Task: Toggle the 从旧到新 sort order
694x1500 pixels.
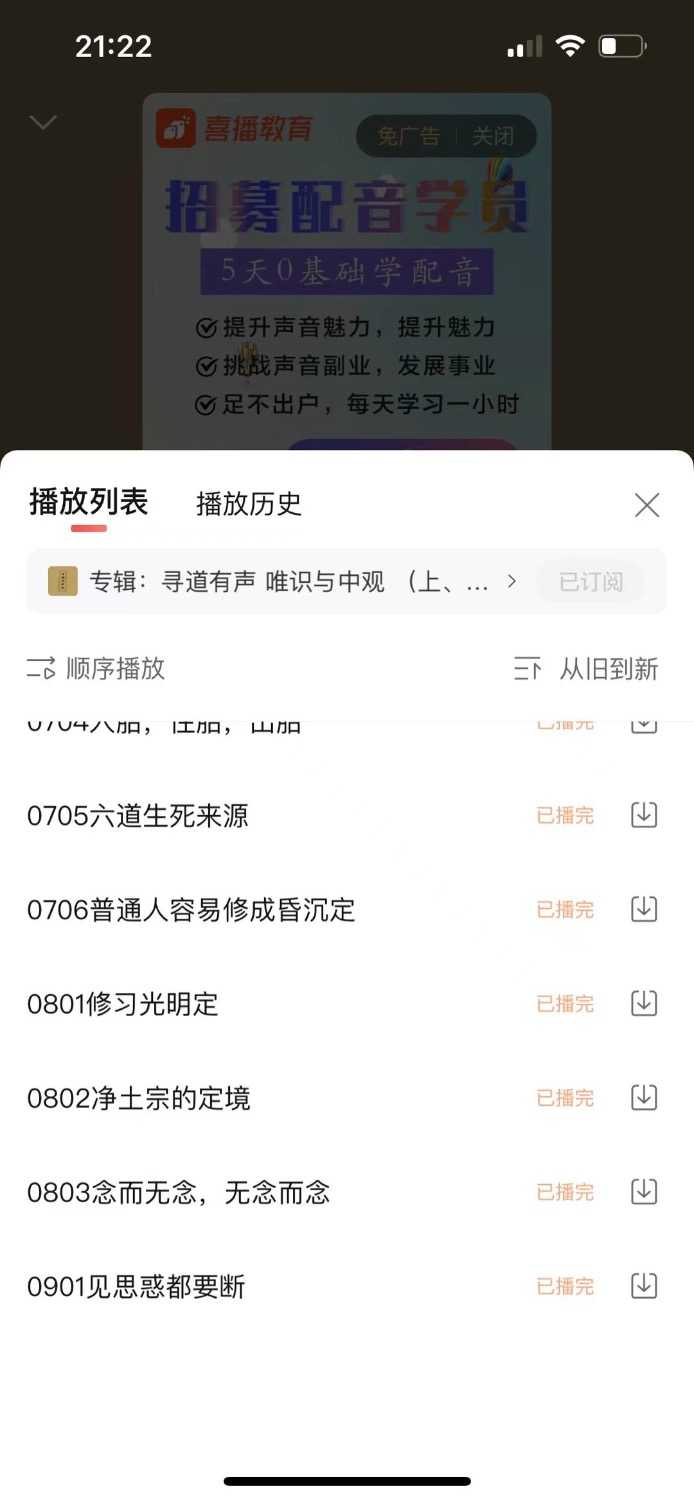Action: pyautogui.click(x=586, y=669)
